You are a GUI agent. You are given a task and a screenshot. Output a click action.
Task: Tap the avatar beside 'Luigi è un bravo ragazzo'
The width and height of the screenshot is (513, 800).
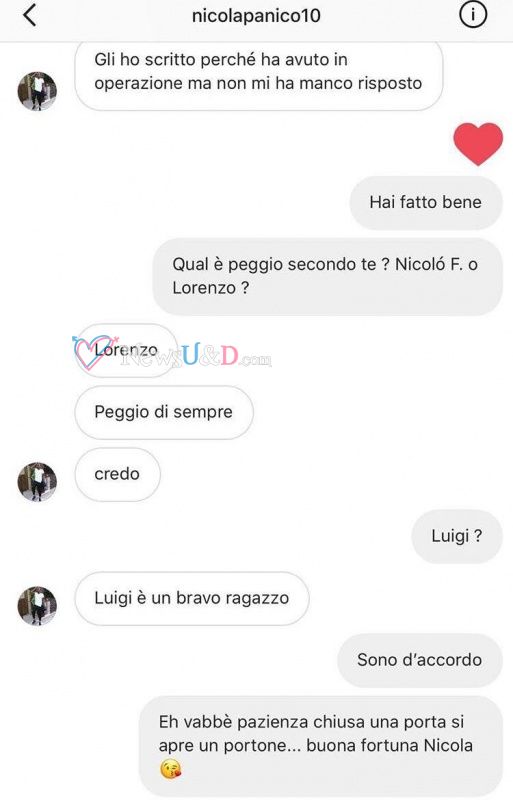pos(37,606)
